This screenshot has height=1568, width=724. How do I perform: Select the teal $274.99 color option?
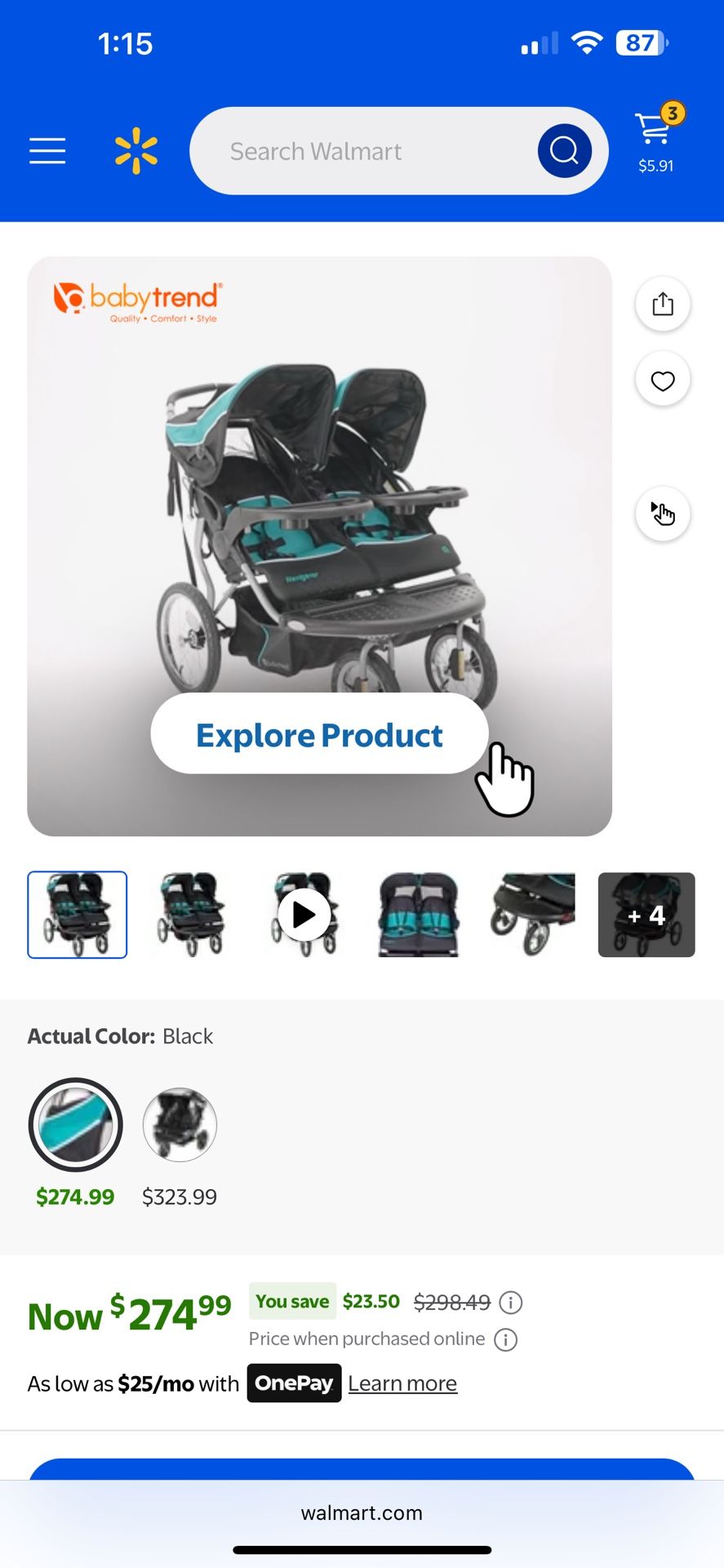[x=75, y=1125]
